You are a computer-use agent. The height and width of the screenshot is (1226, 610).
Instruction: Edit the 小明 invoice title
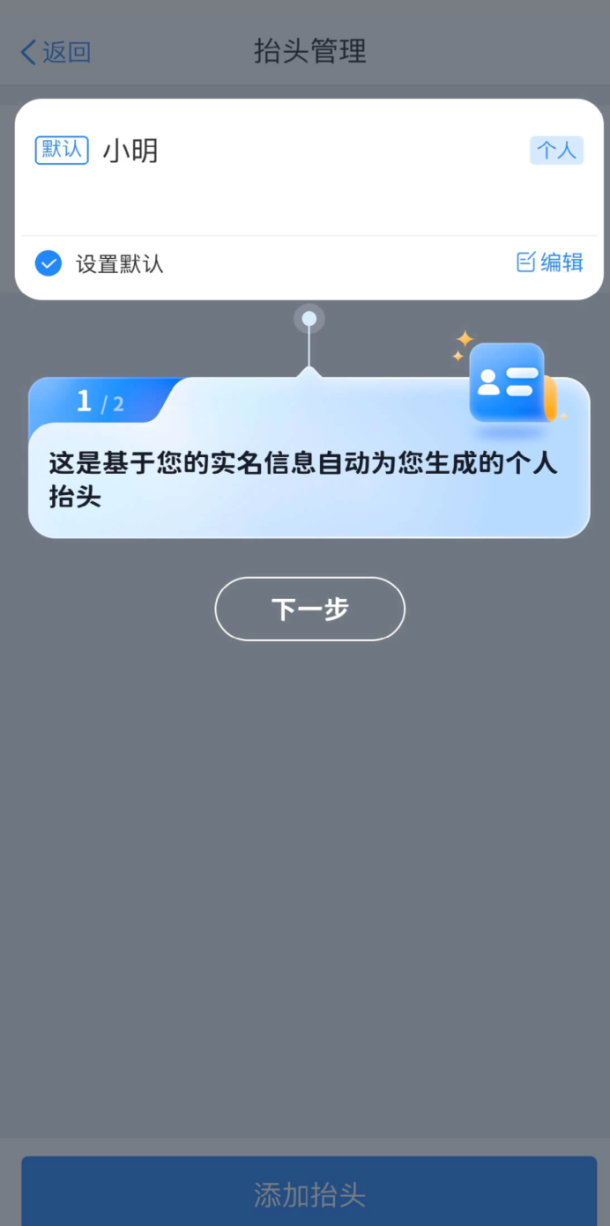549,263
